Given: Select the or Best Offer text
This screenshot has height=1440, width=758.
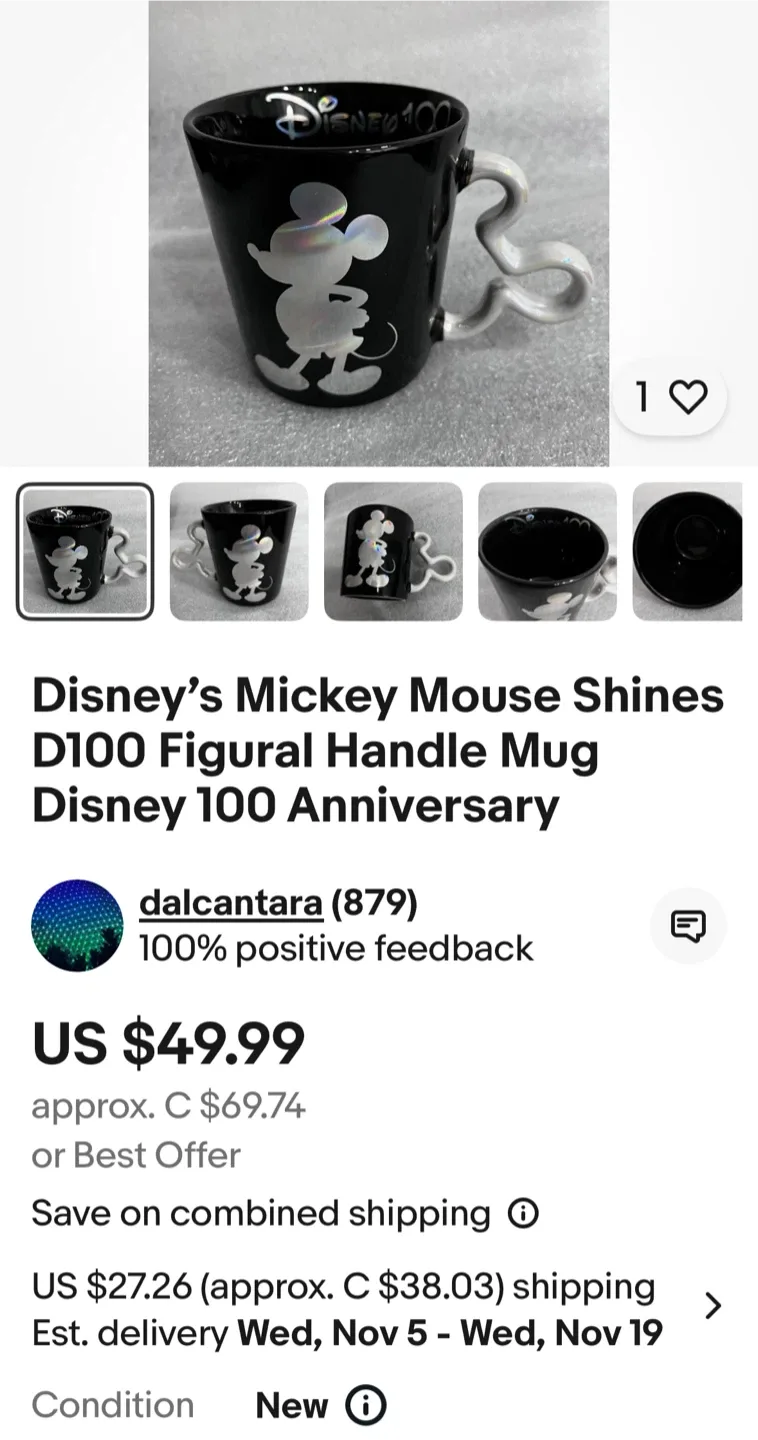Looking at the screenshot, I should (x=136, y=1155).
